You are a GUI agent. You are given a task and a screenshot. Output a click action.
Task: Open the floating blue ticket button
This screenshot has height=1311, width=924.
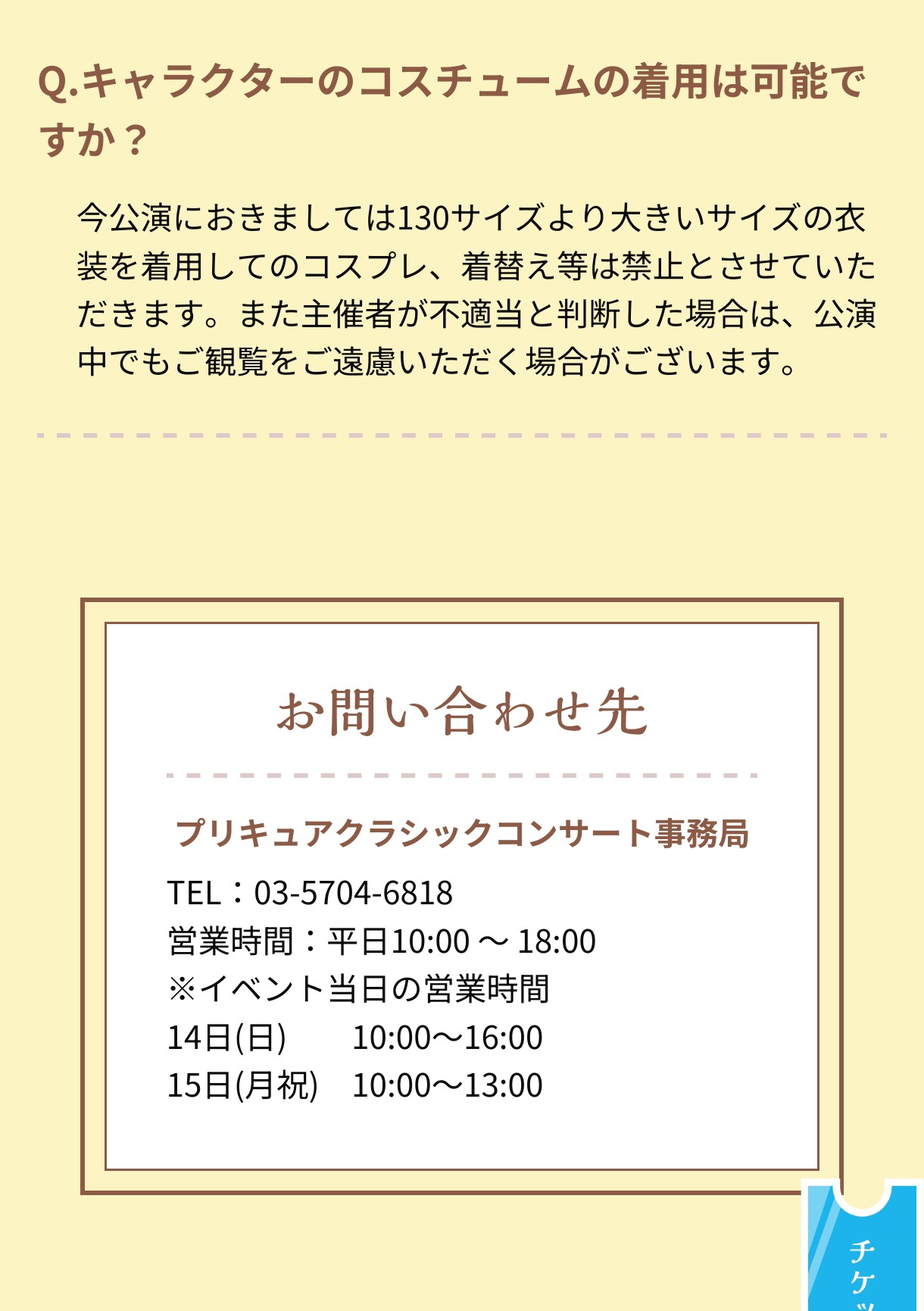pyautogui.click(x=863, y=1259)
